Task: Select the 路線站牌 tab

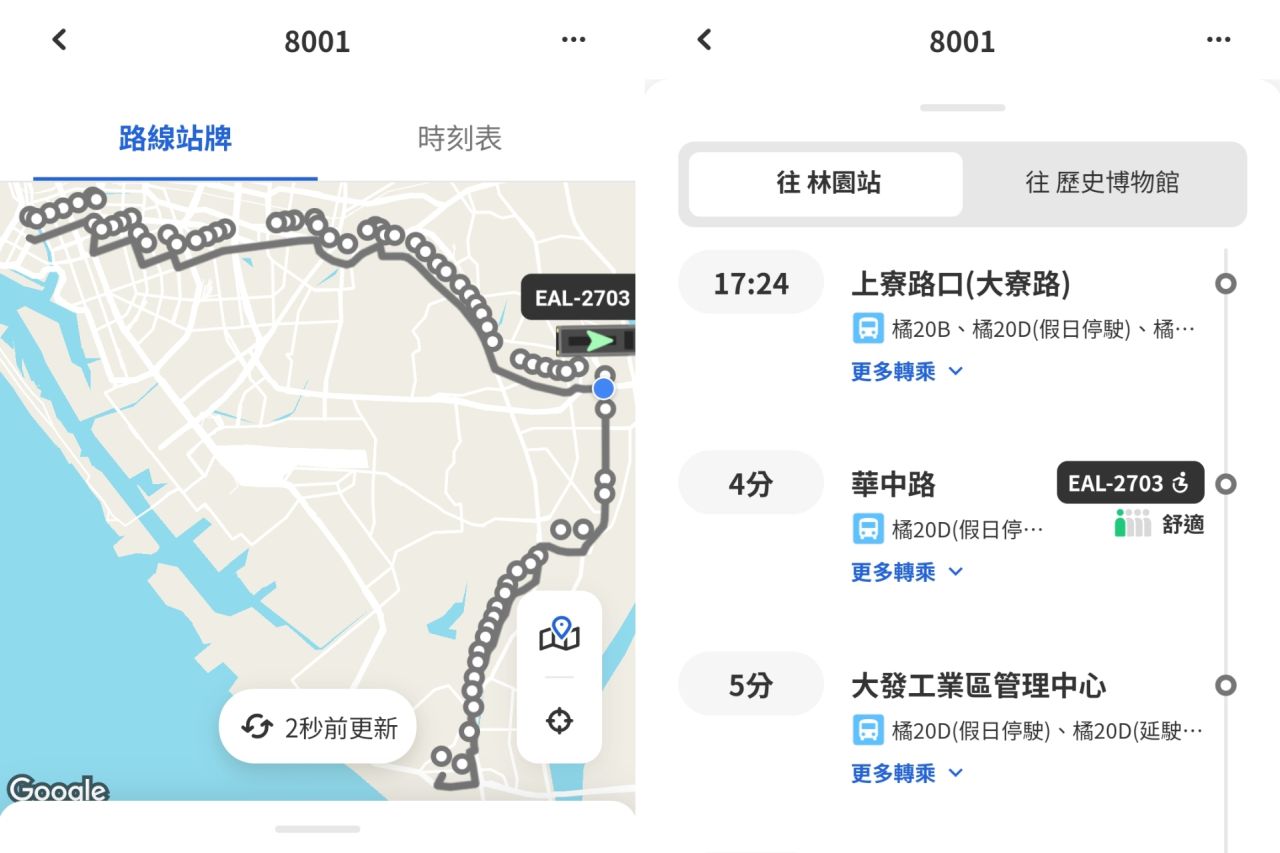Action: 175,139
